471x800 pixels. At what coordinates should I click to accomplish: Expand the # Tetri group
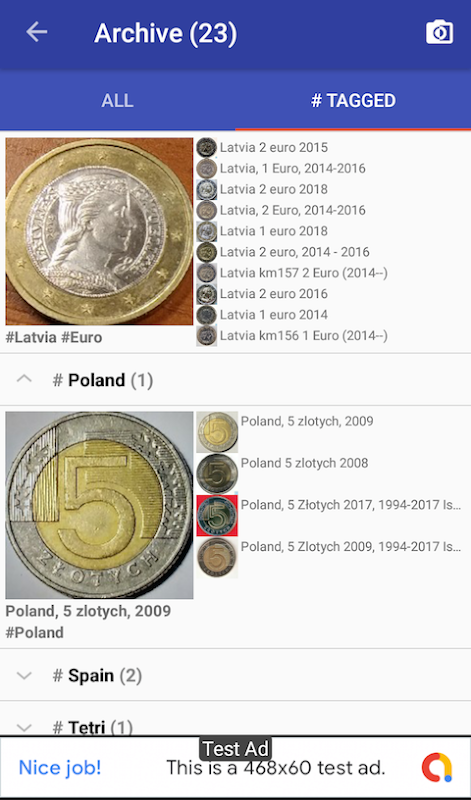tap(235, 719)
